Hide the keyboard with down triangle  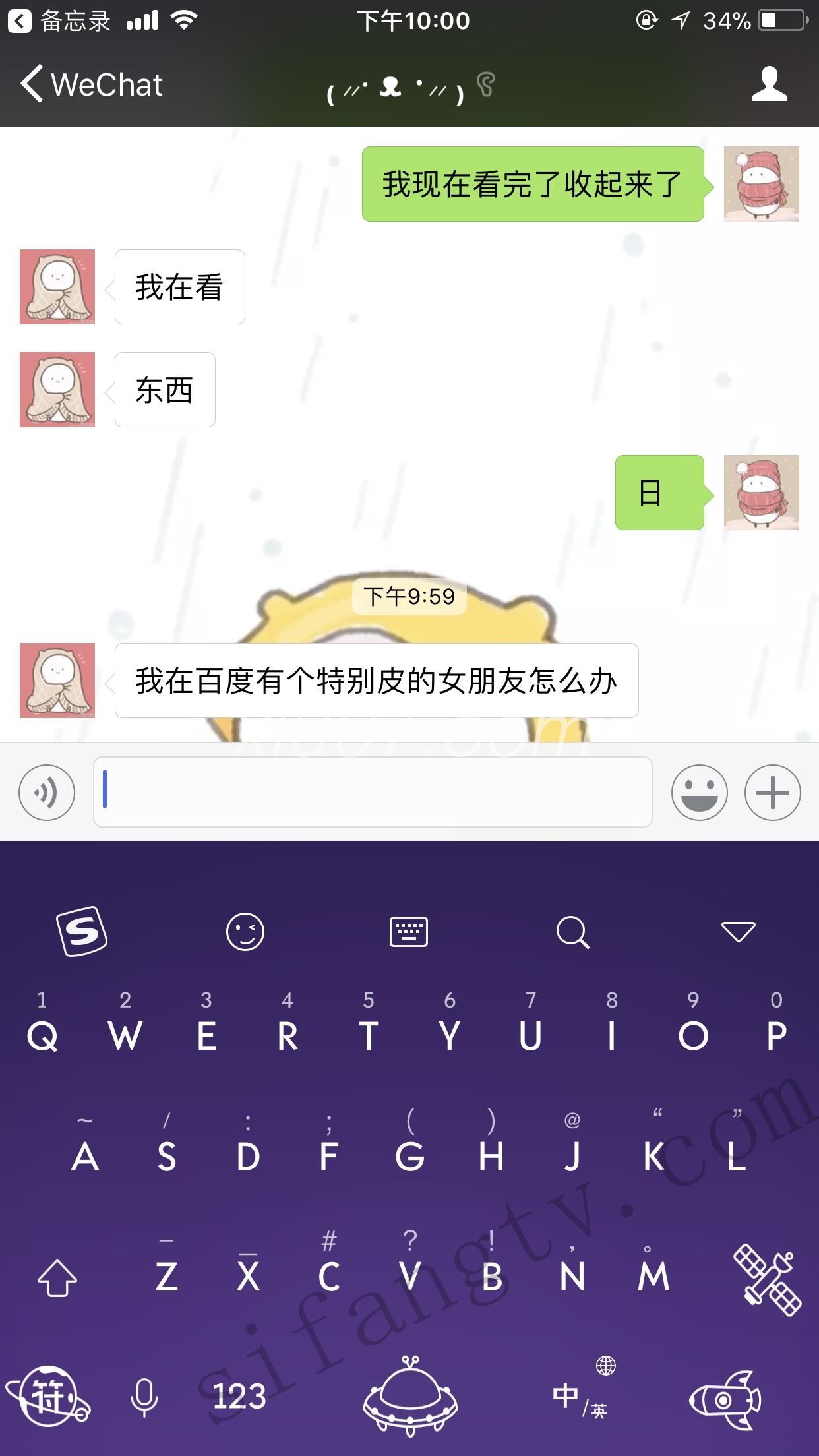(738, 931)
